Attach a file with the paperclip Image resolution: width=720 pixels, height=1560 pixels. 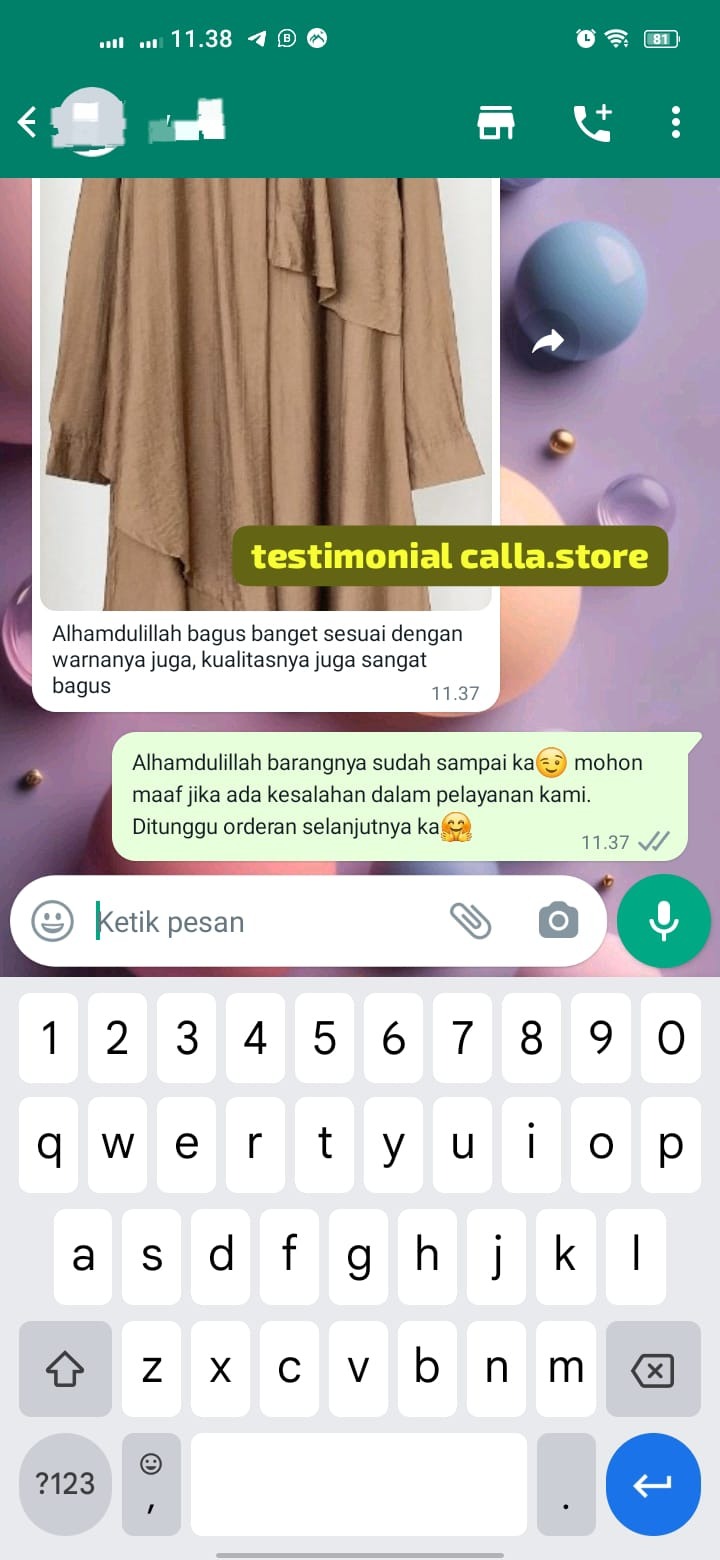pos(470,921)
